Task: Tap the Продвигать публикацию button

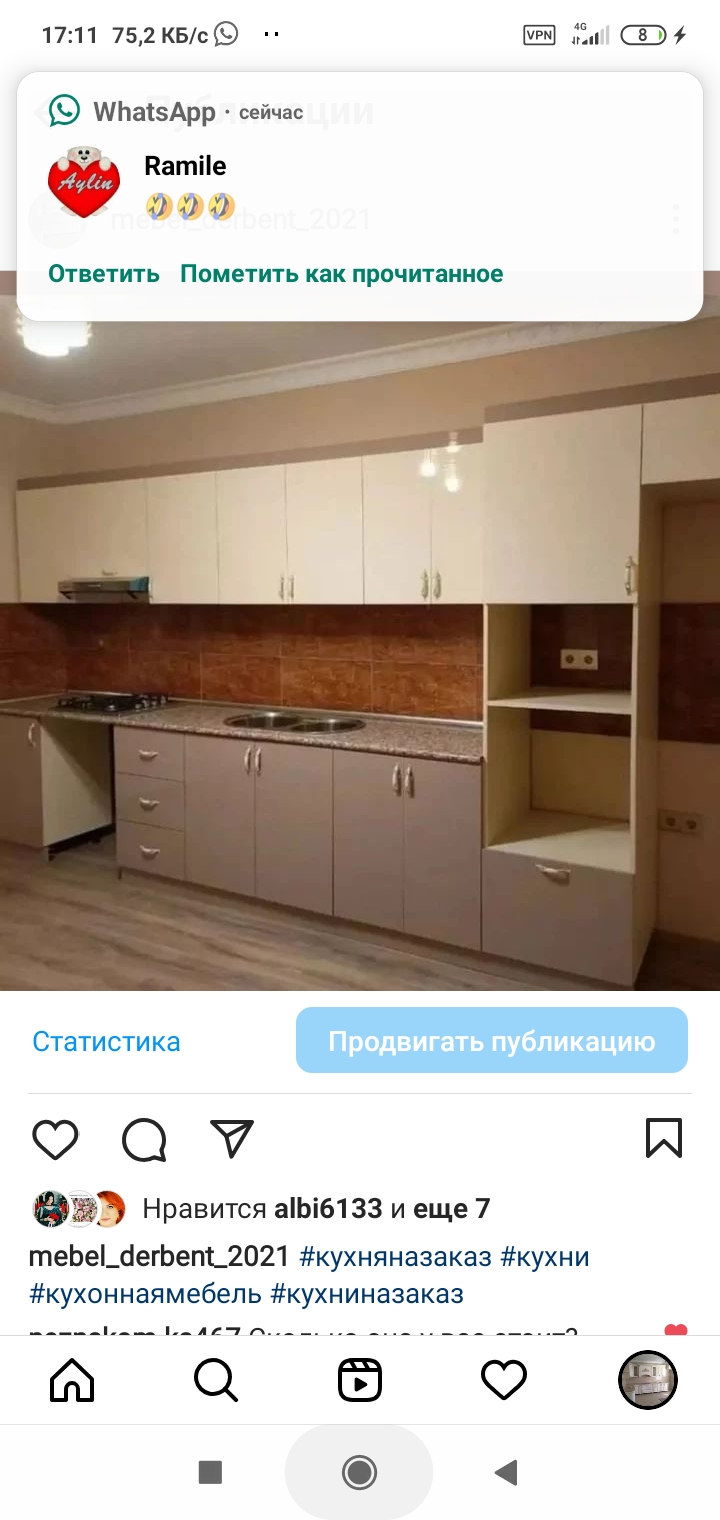Action: click(x=491, y=1041)
